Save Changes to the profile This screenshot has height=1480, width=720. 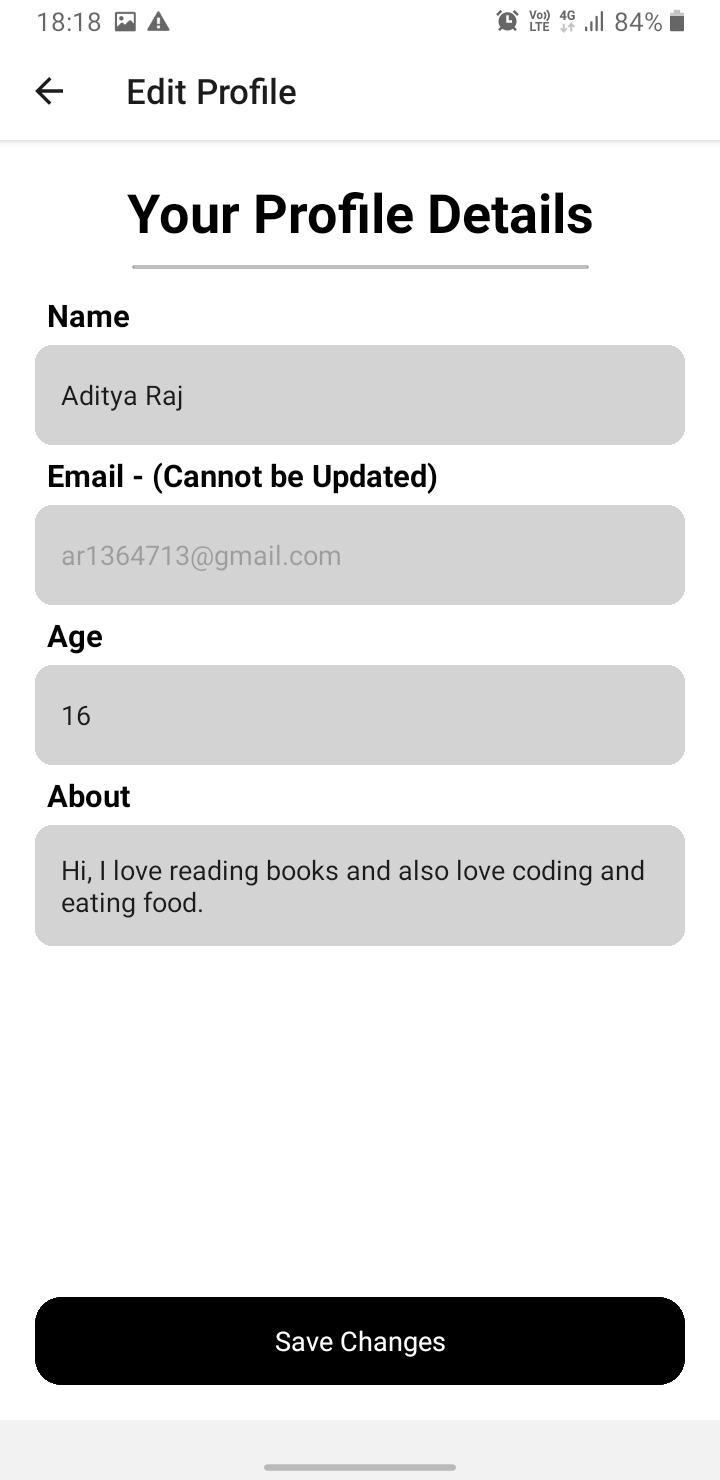360,1341
